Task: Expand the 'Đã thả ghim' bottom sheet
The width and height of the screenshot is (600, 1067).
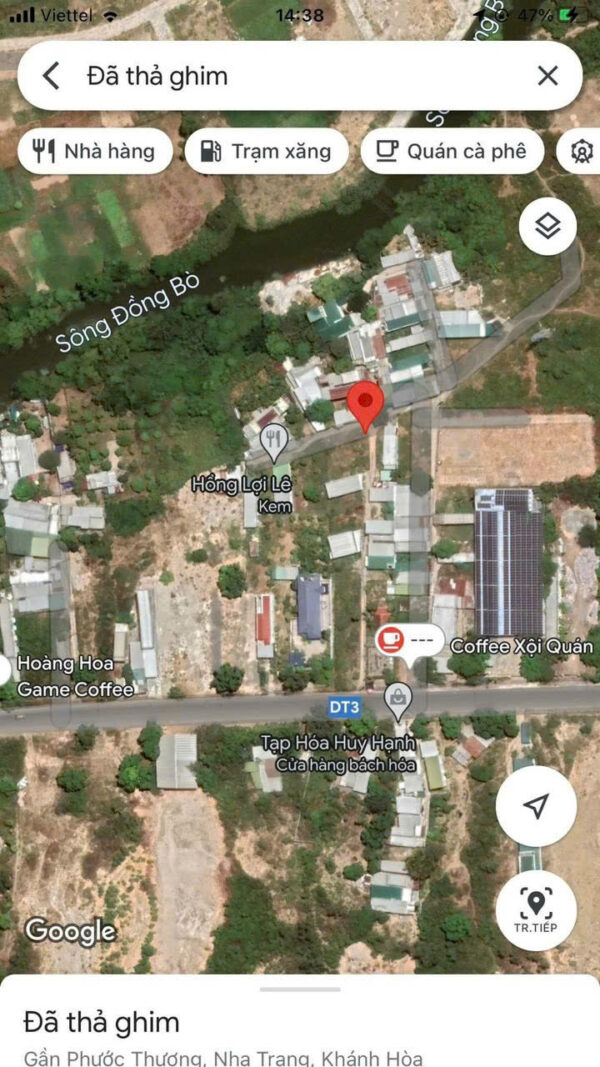Action: coord(300,989)
